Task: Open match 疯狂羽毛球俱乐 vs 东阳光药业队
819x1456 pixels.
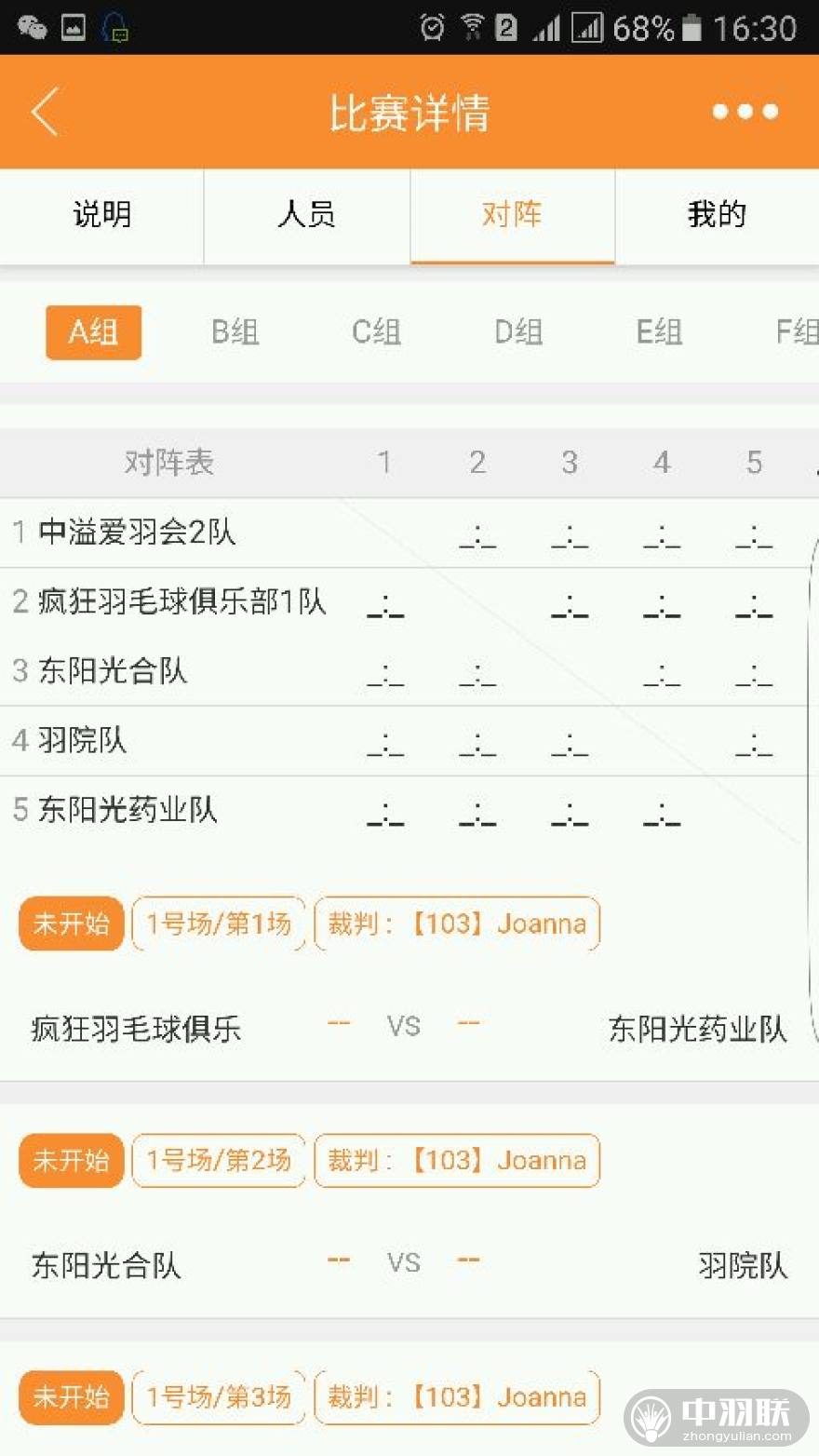Action: pos(408,1028)
